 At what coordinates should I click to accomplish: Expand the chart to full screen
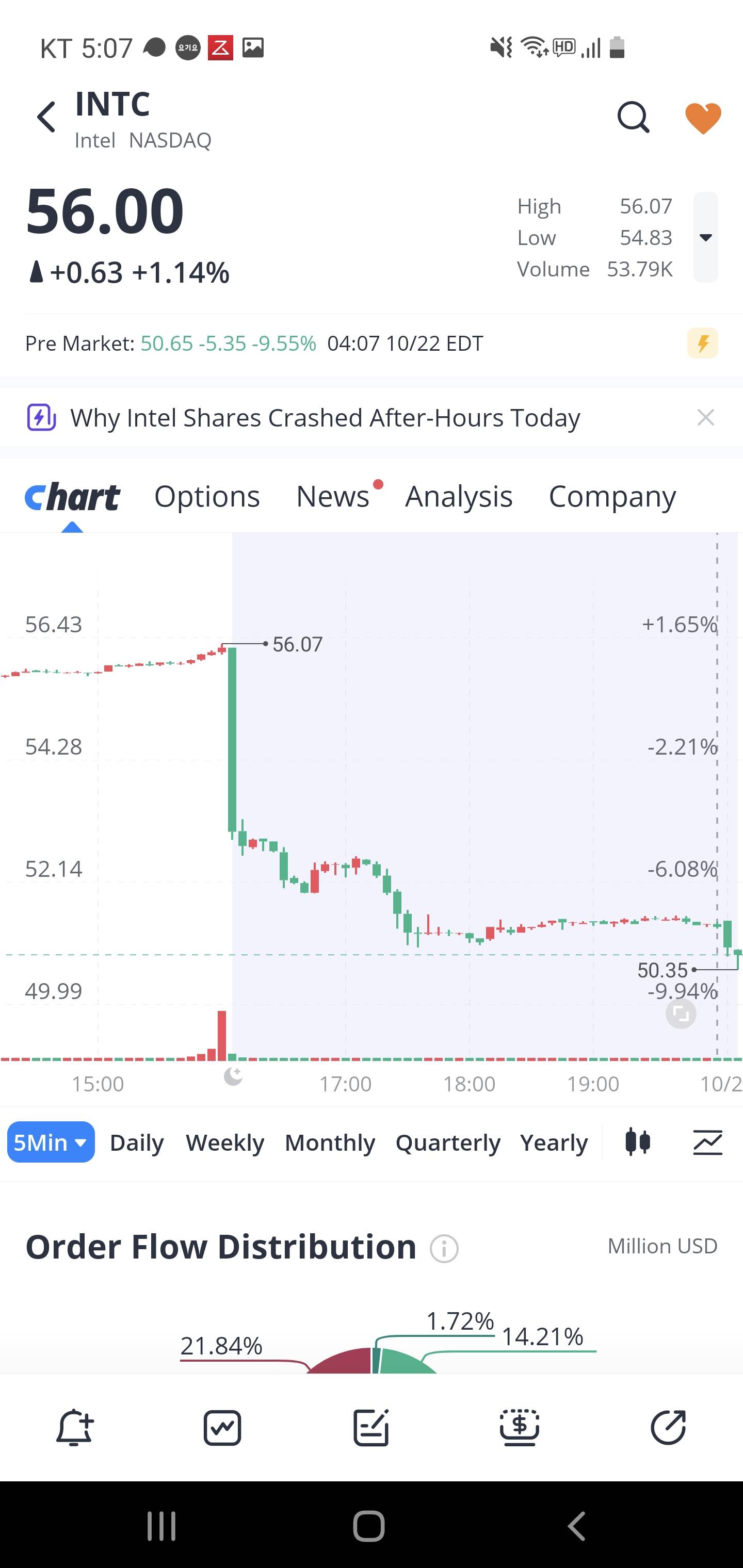(x=681, y=1014)
